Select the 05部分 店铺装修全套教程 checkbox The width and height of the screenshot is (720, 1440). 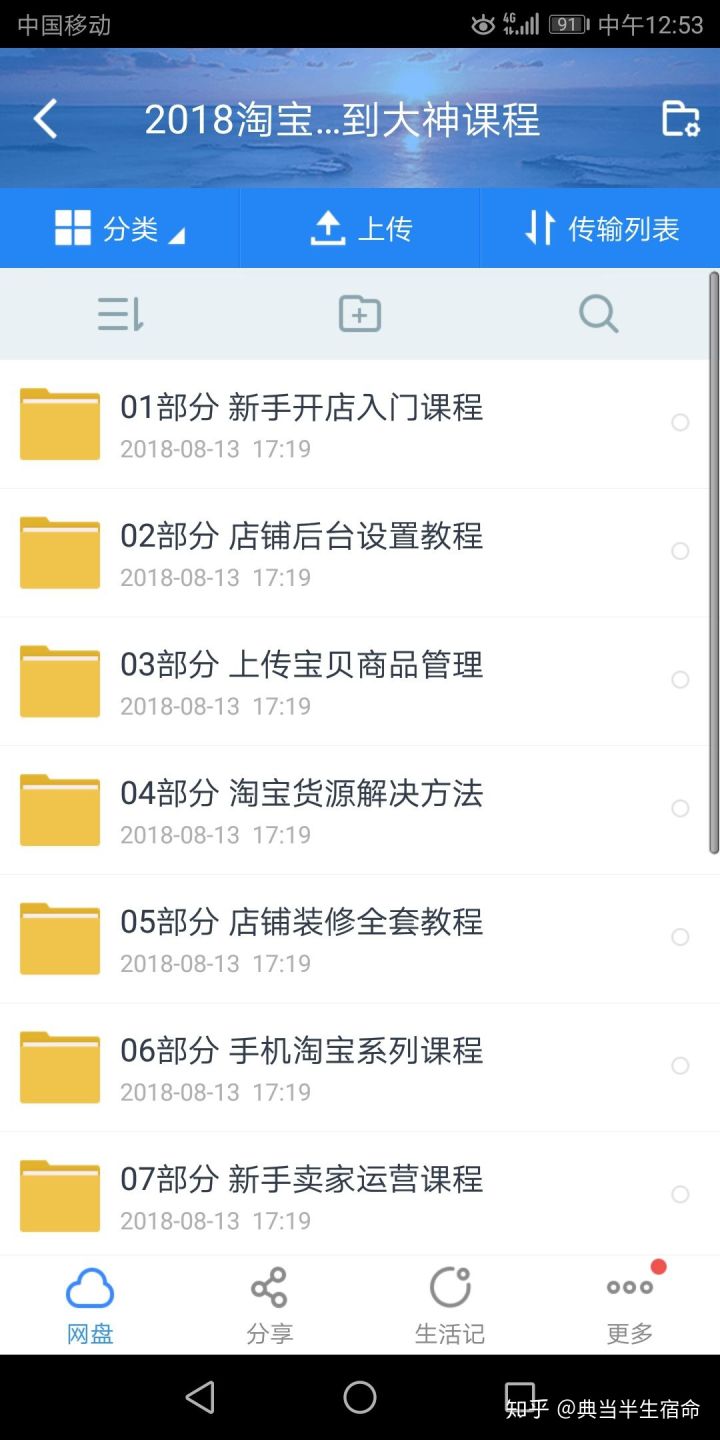point(680,937)
